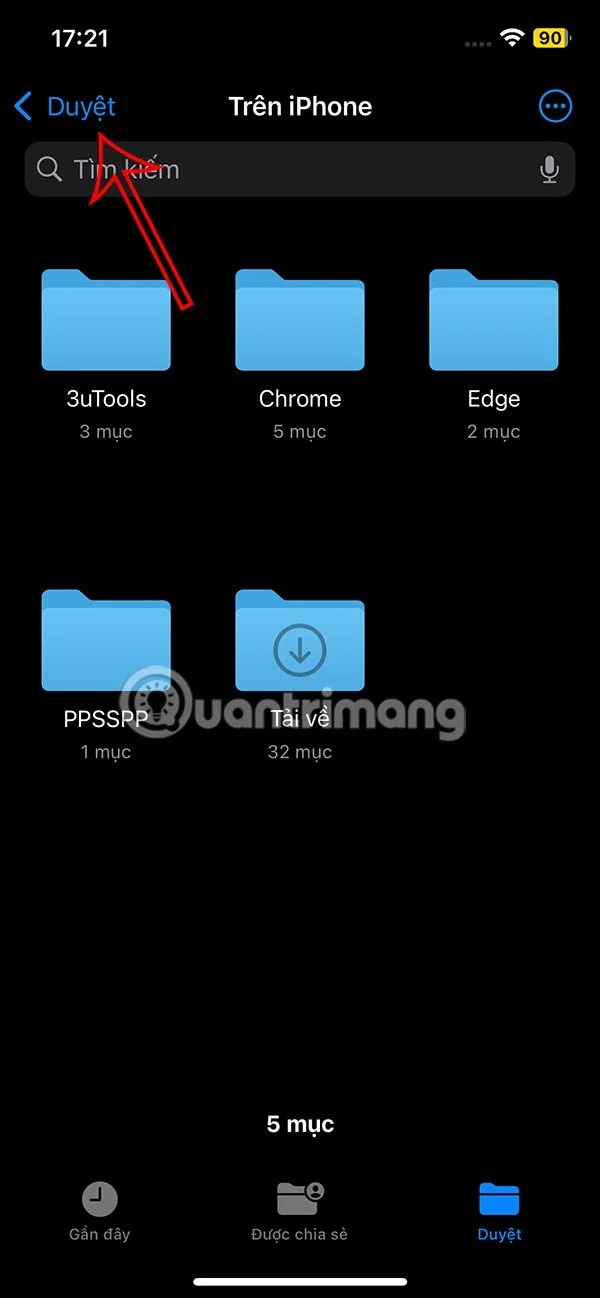Tap the Tìm kiếm search field
This screenshot has height=1298, width=600.
pyautogui.click(x=280, y=169)
